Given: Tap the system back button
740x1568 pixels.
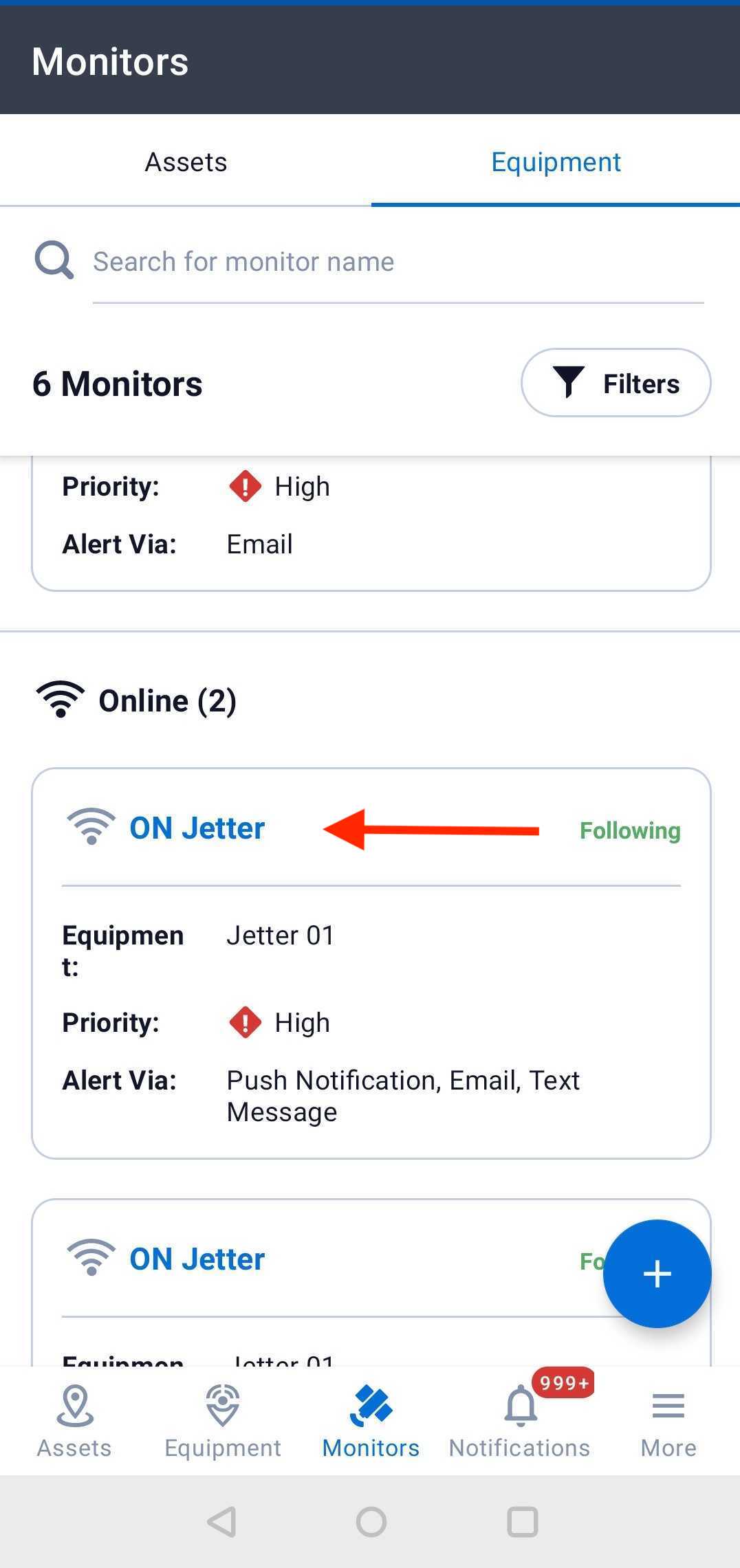Looking at the screenshot, I should tap(221, 1521).
